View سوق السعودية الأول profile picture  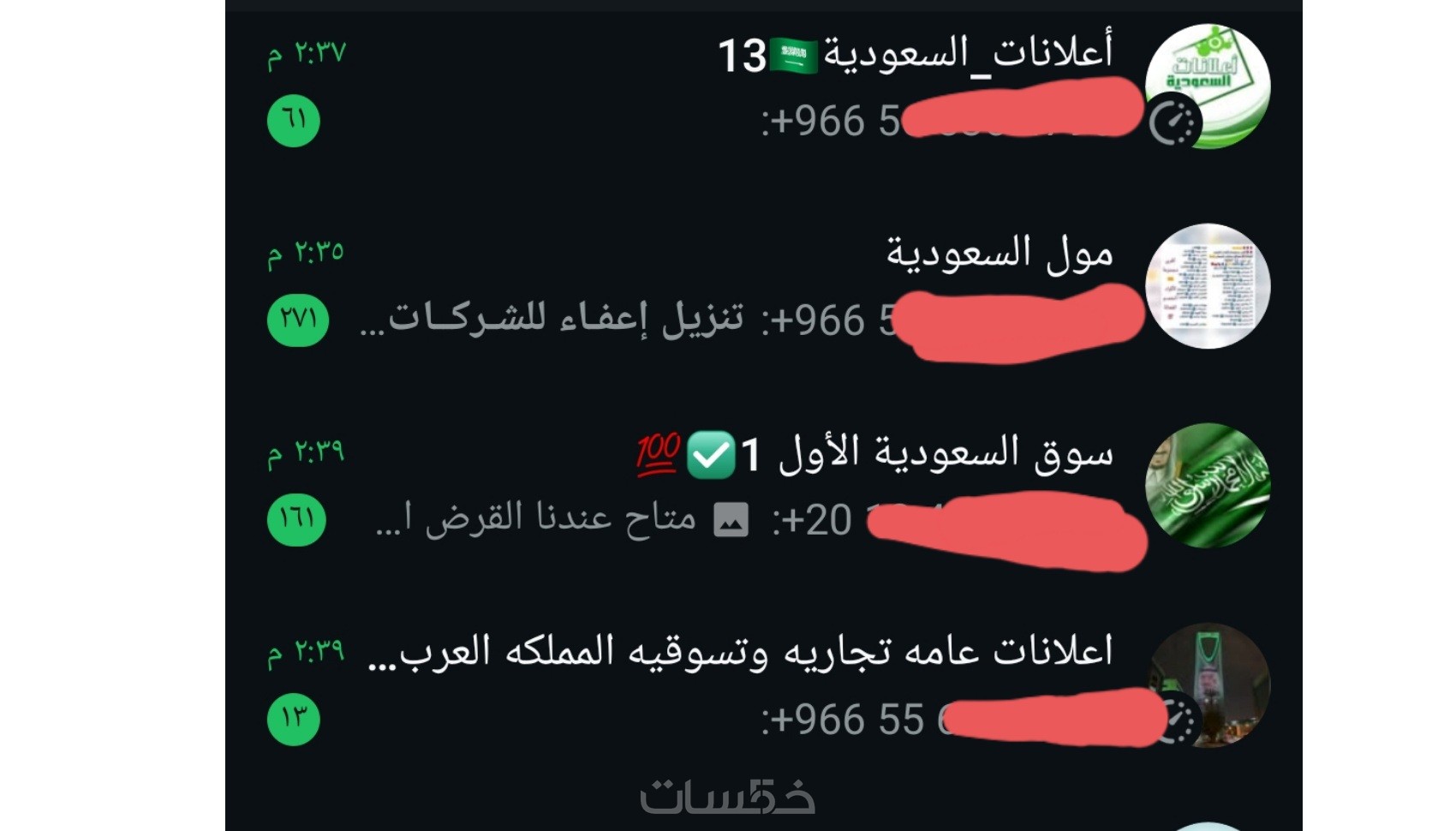coord(1207,486)
